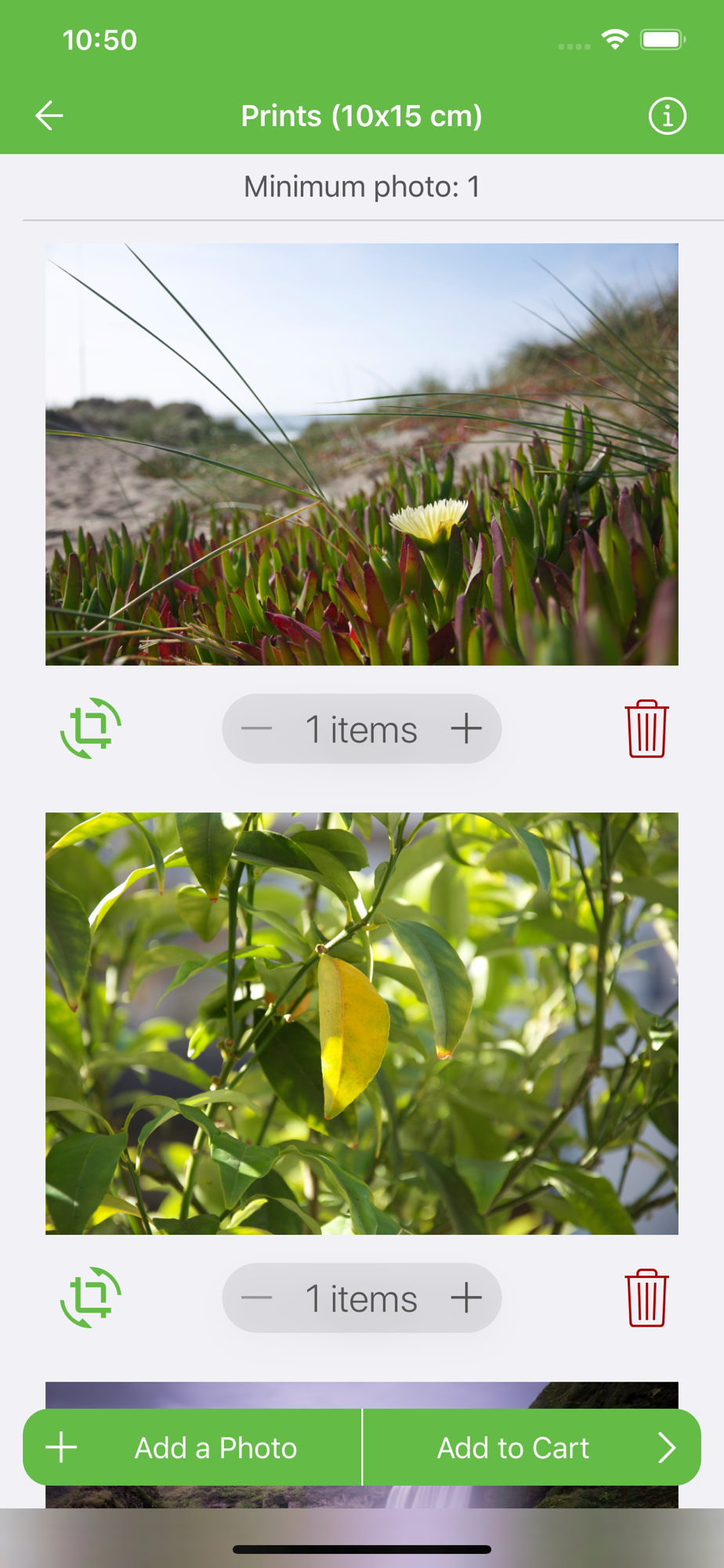Open the yellow leaf photo

coord(362,1023)
